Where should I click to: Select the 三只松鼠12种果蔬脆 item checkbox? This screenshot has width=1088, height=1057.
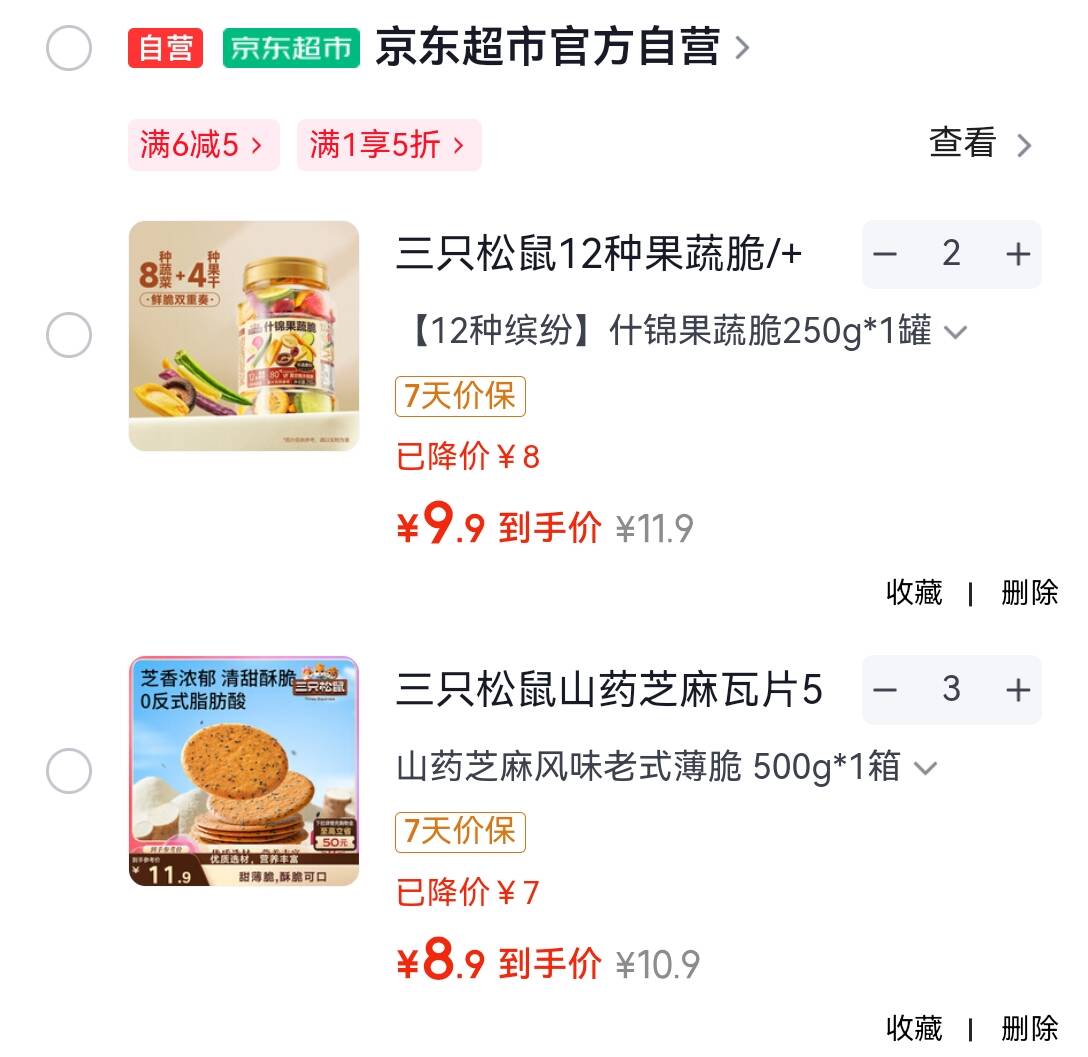coord(69,336)
